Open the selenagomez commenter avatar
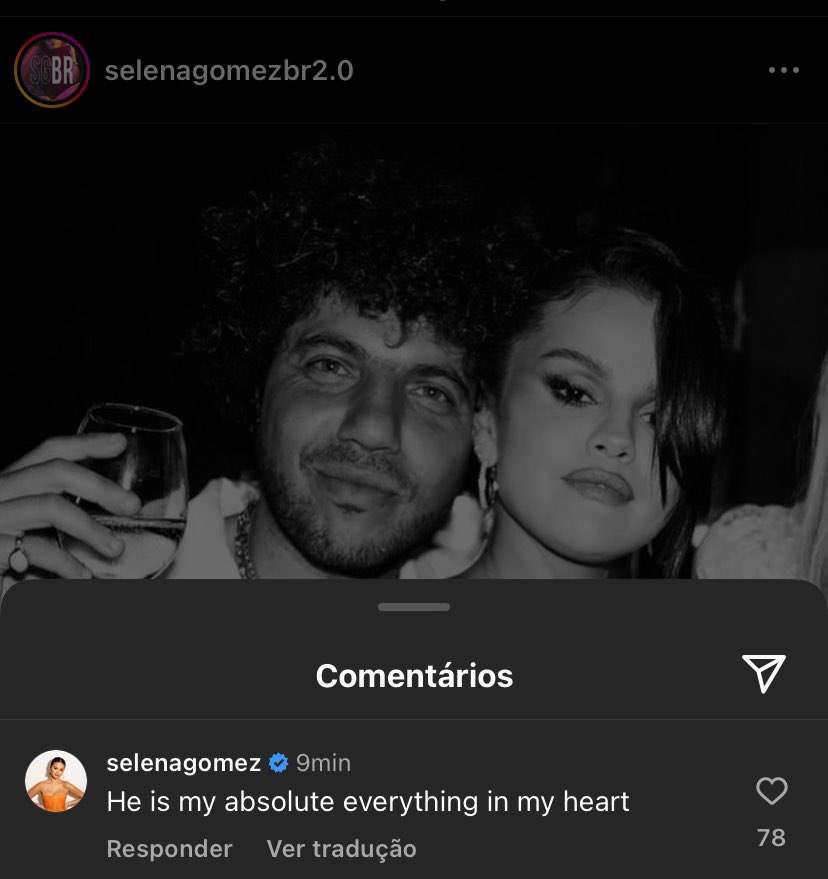 (56, 781)
